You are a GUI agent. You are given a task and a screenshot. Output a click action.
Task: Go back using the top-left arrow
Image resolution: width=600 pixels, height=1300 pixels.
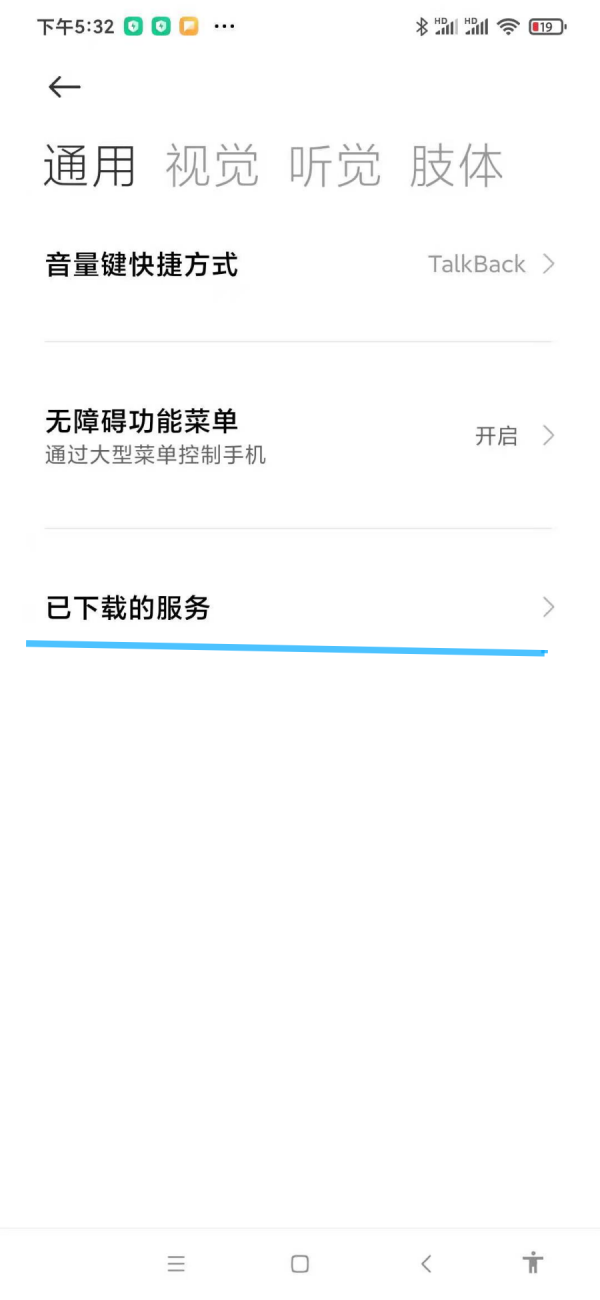[64, 87]
